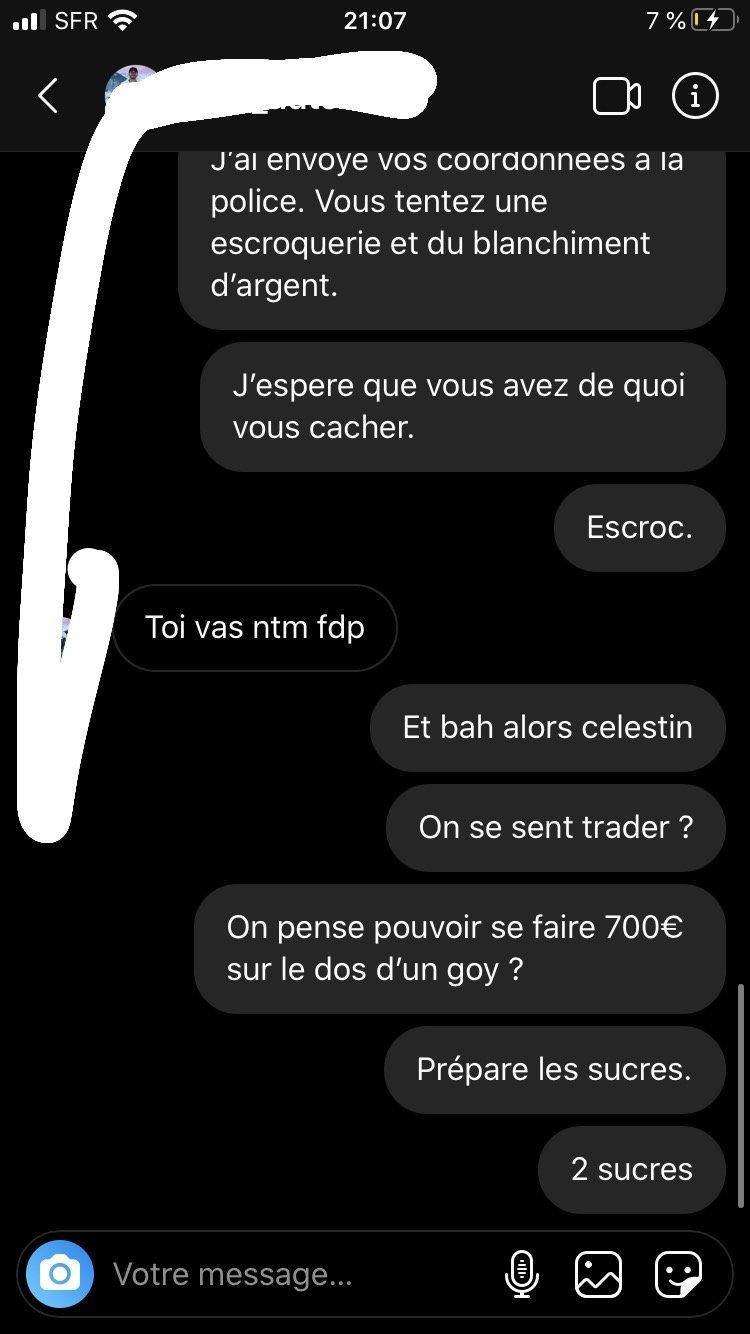The height and width of the screenshot is (1334, 750).
Task: Open the sticker picker
Action: 678,1274
